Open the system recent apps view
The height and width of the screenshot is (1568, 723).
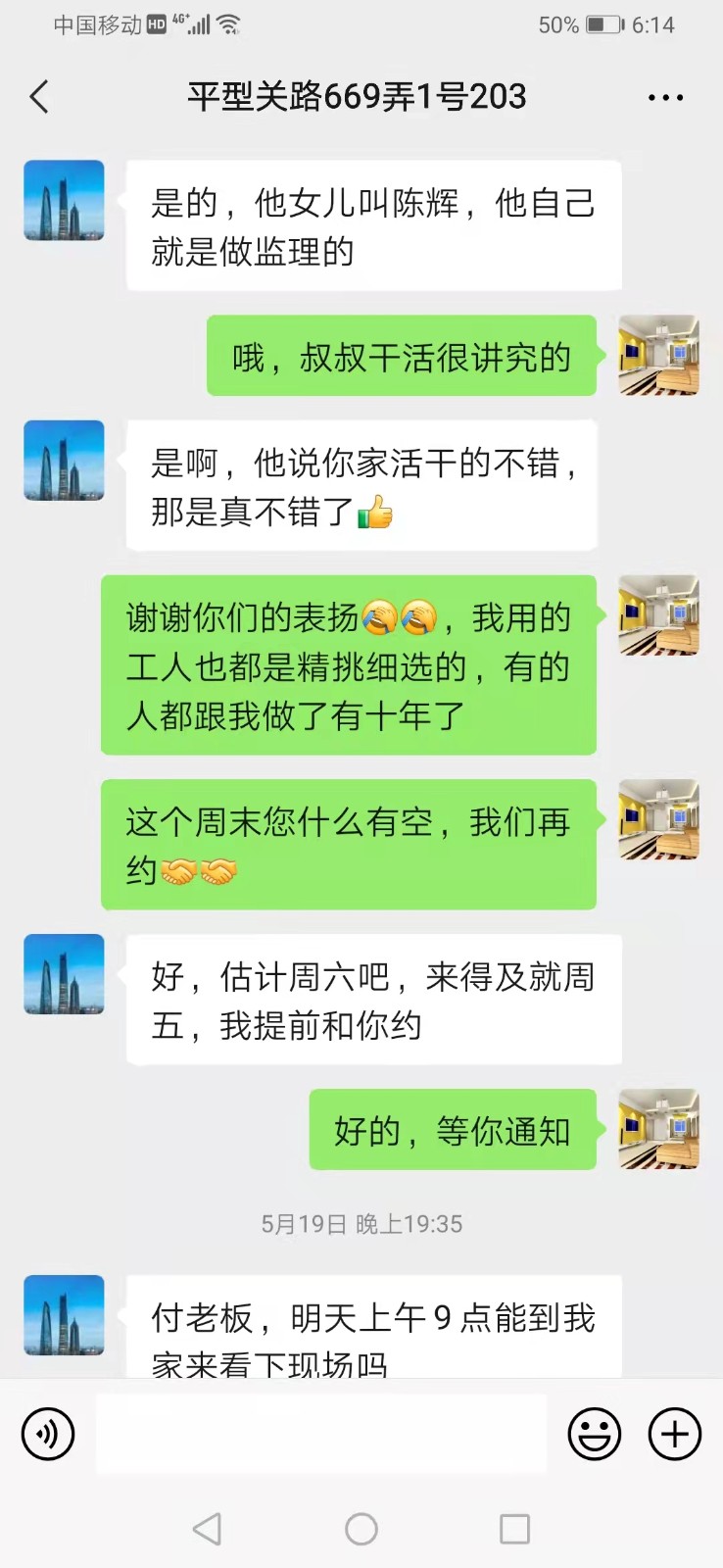(x=514, y=1529)
